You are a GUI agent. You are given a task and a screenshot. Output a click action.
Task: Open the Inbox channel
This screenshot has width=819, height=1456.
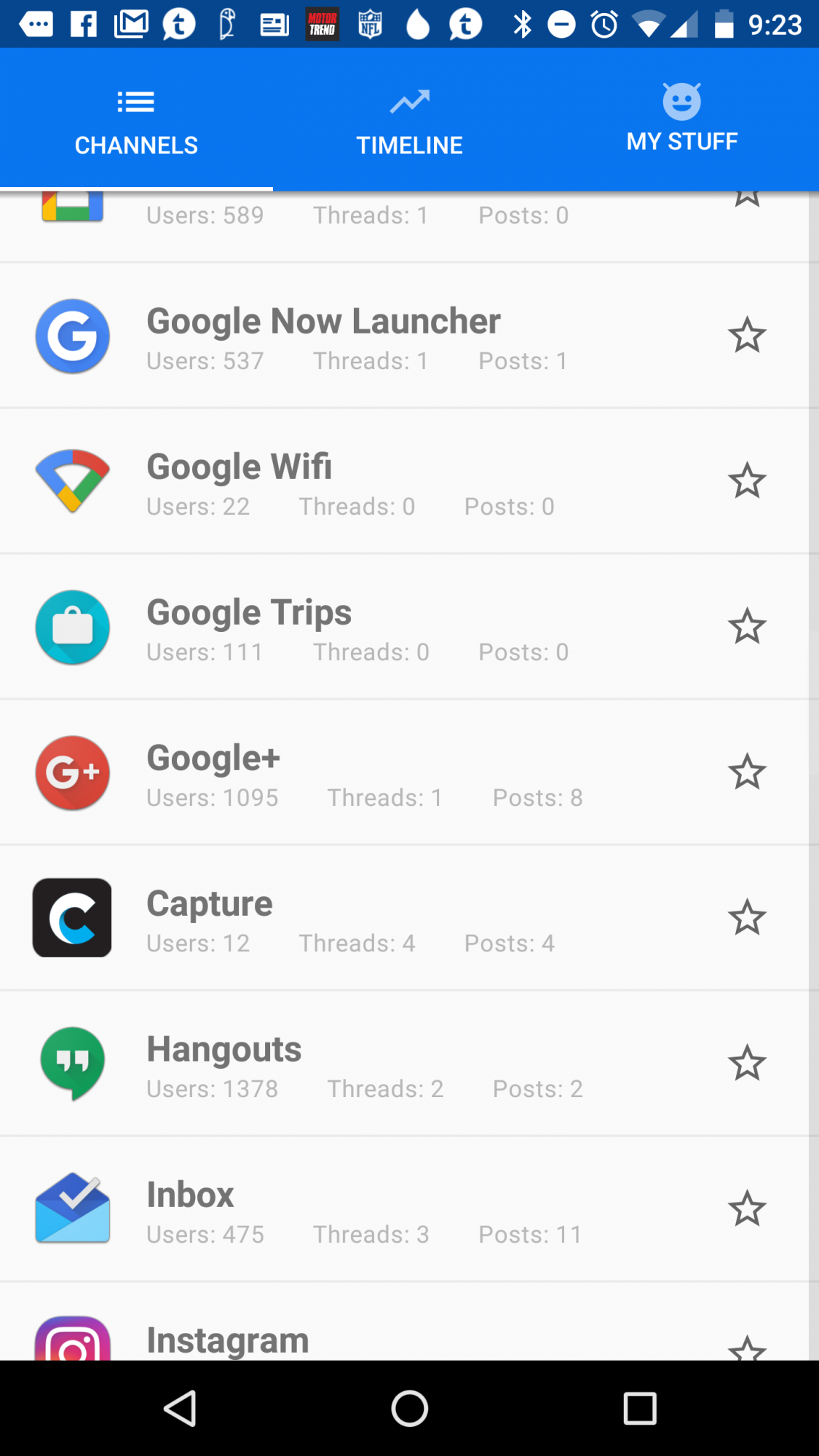404,1209
